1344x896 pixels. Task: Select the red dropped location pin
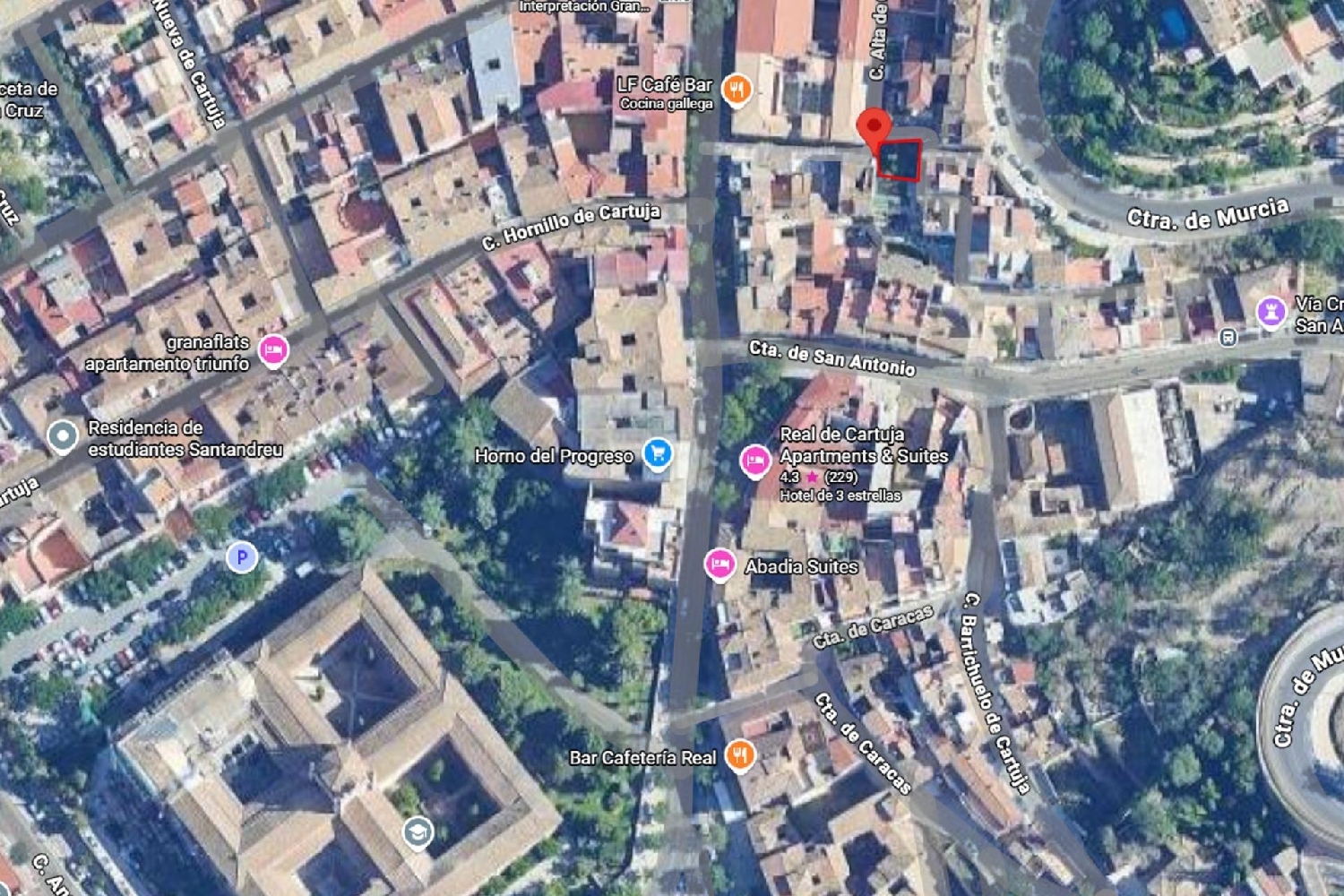click(874, 127)
